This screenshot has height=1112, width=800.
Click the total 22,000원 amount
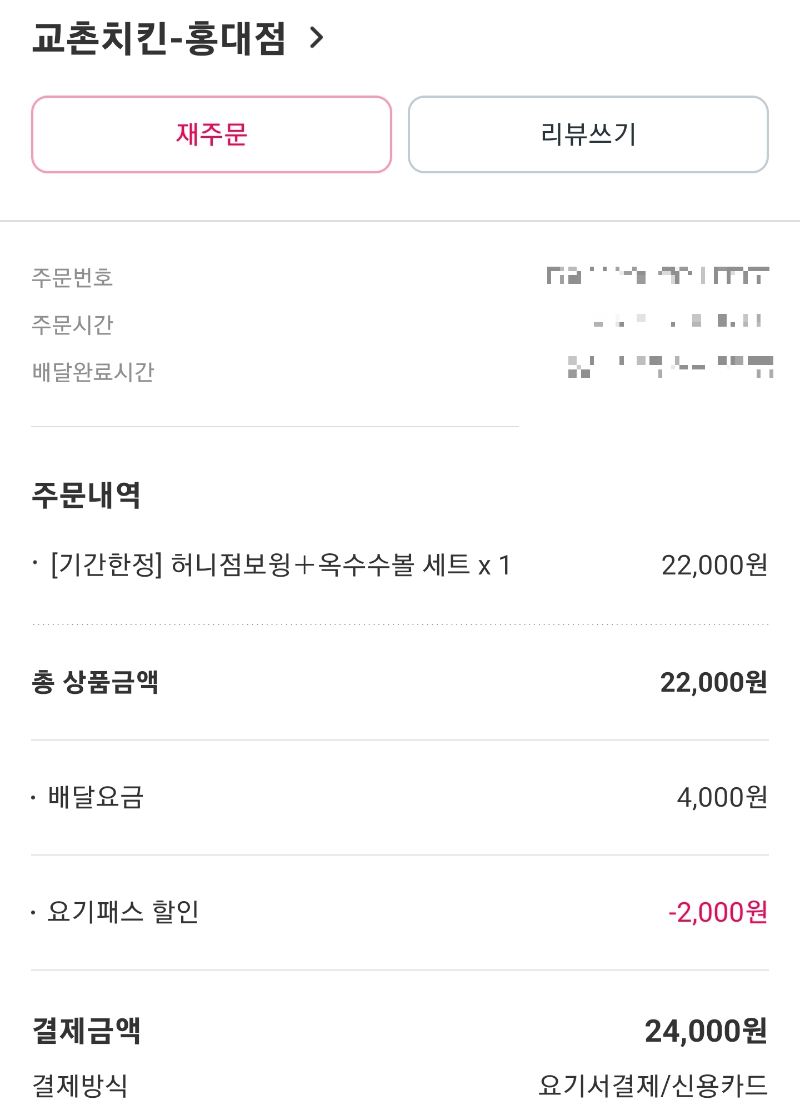click(712, 682)
